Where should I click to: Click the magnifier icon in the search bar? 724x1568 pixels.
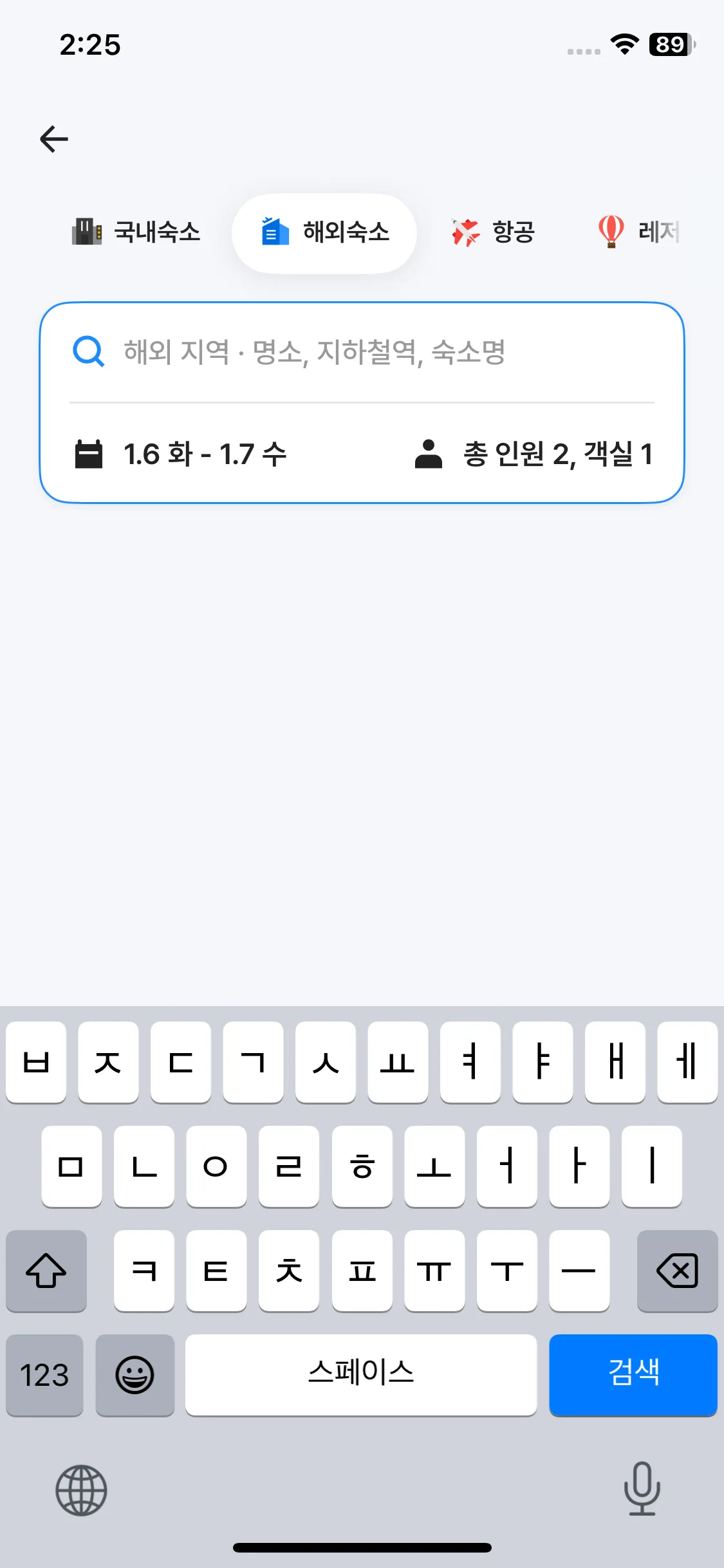click(88, 351)
